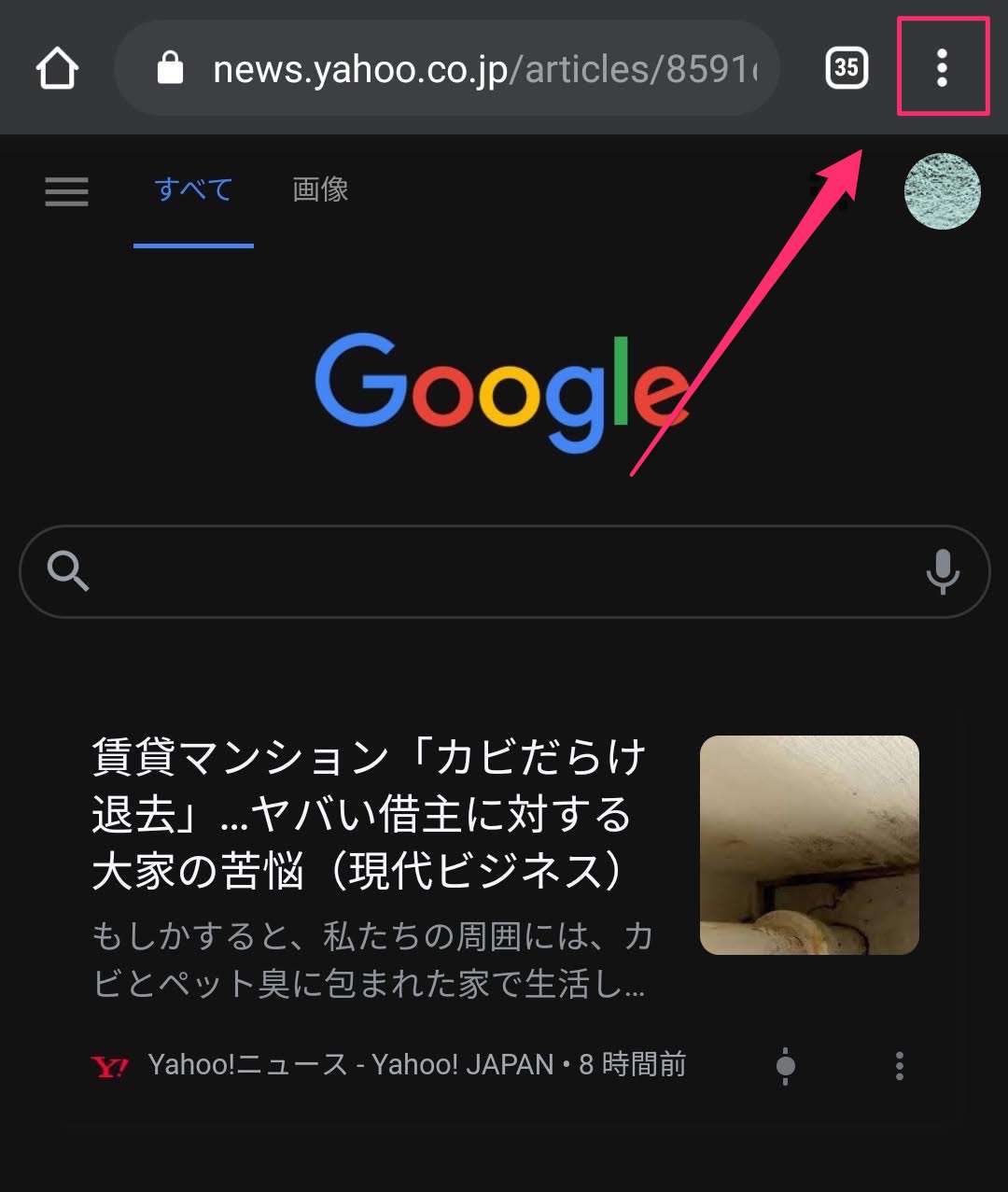The image size is (1008, 1192).
Task: Open the Google hamburger menu
Action: tap(65, 191)
